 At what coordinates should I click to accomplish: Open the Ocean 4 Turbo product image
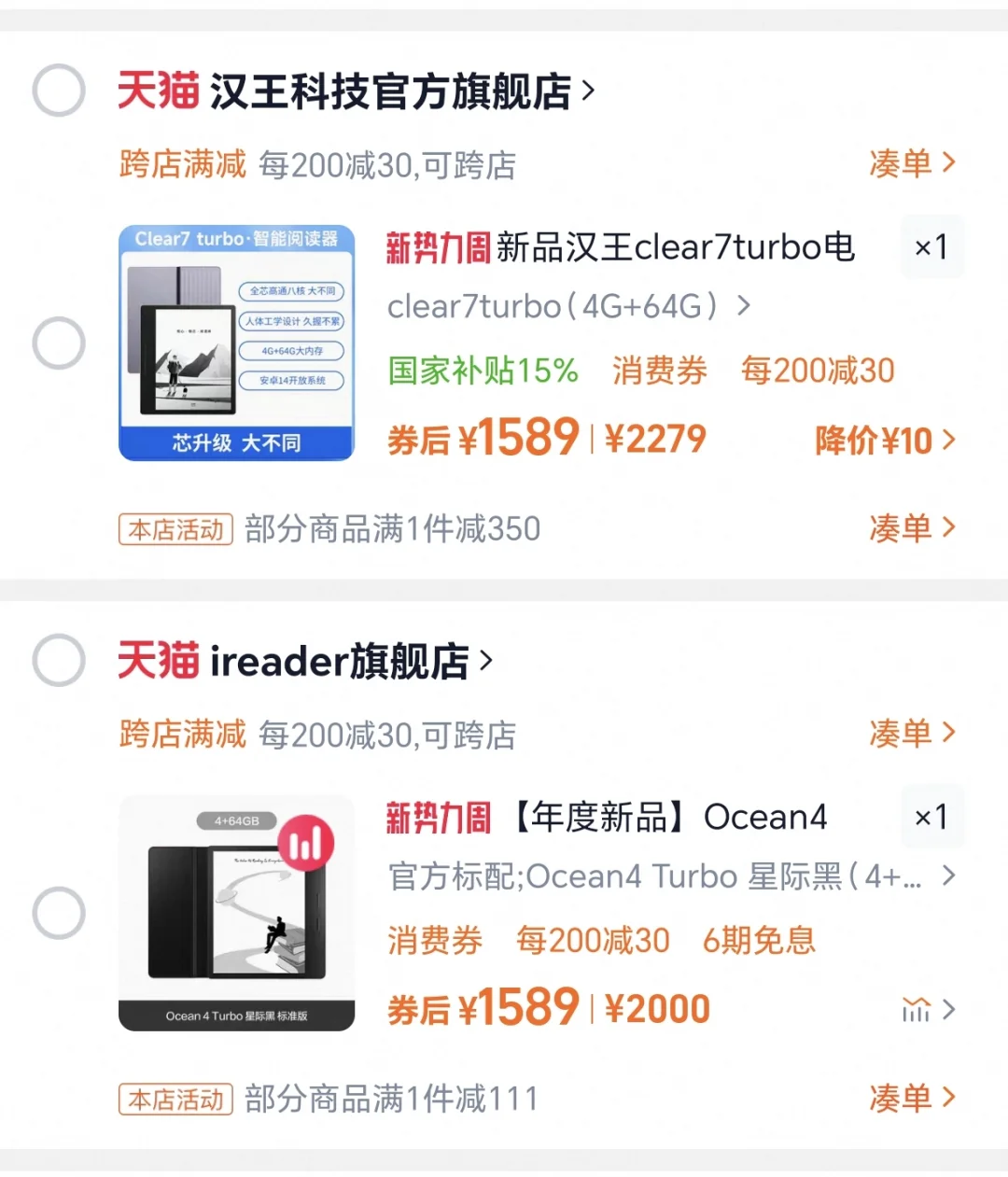(236, 912)
